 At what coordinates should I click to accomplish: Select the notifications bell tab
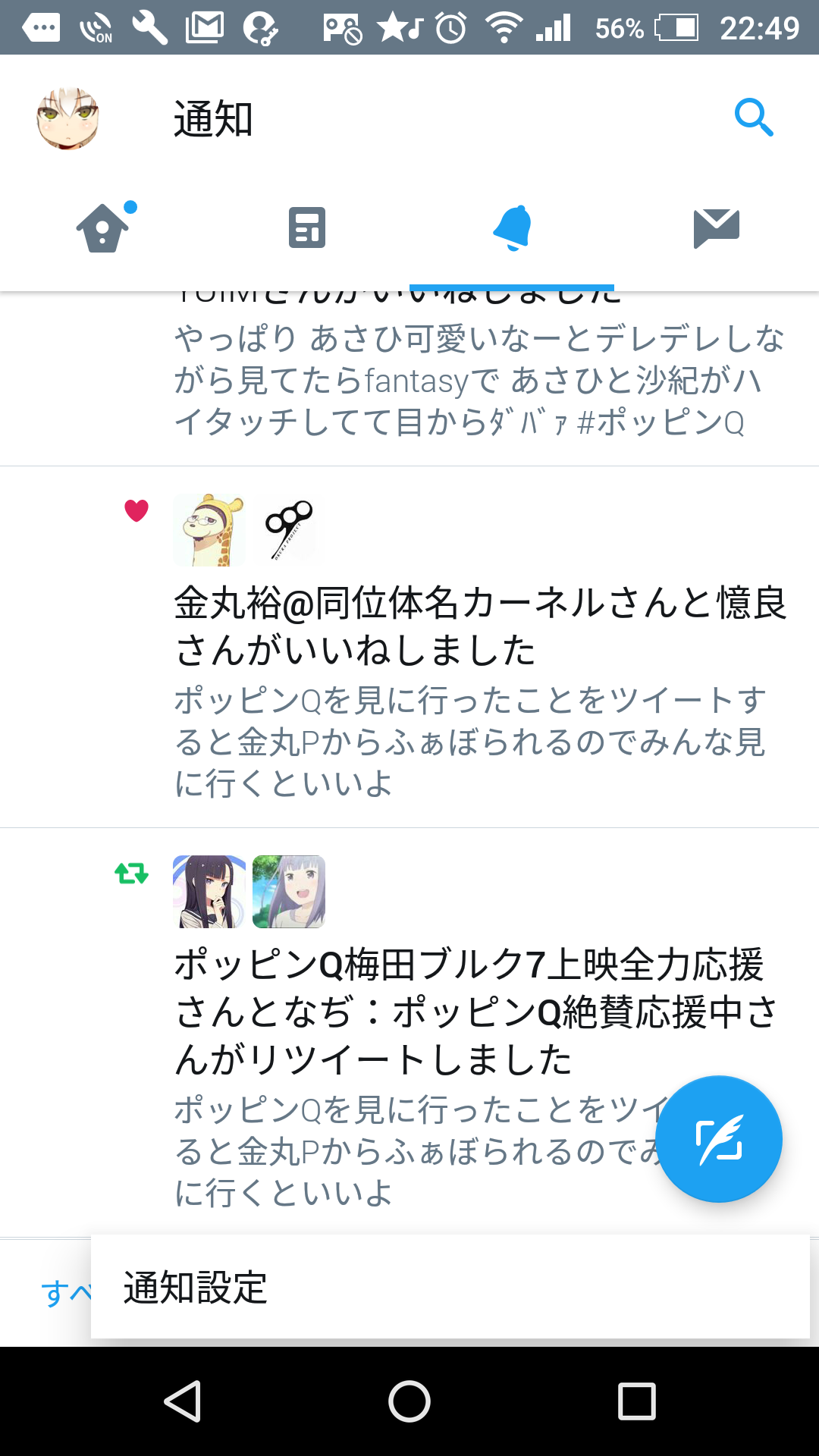[512, 227]
